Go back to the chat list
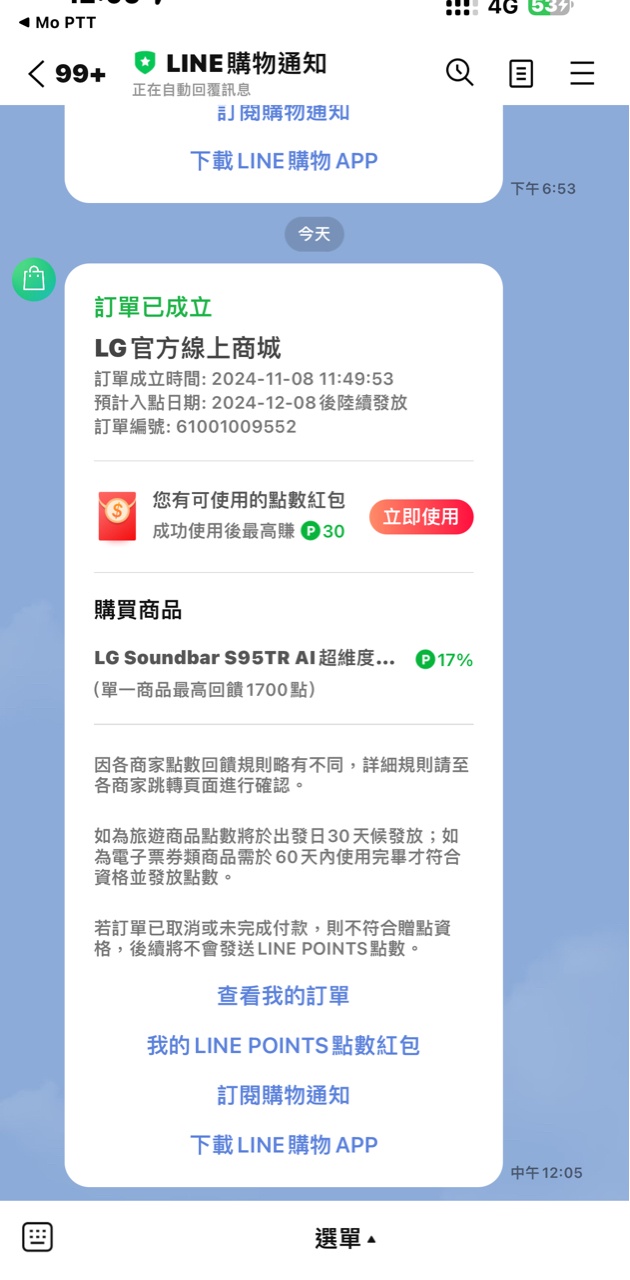The image size is (630, 1280). tap(38, 73)
